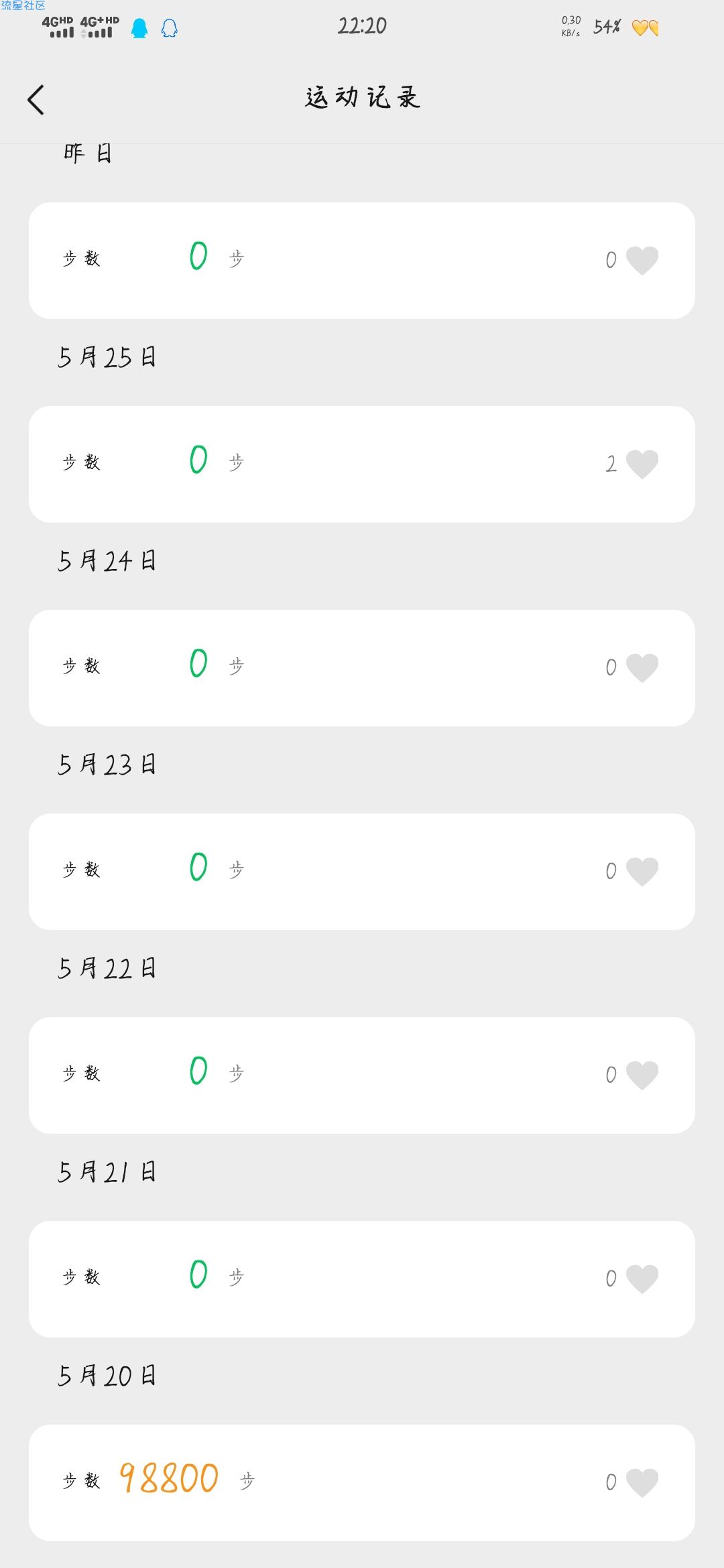Like yesterday's (昨日) step record
The width and height of the screenshot is (724, 1568).
642,260
